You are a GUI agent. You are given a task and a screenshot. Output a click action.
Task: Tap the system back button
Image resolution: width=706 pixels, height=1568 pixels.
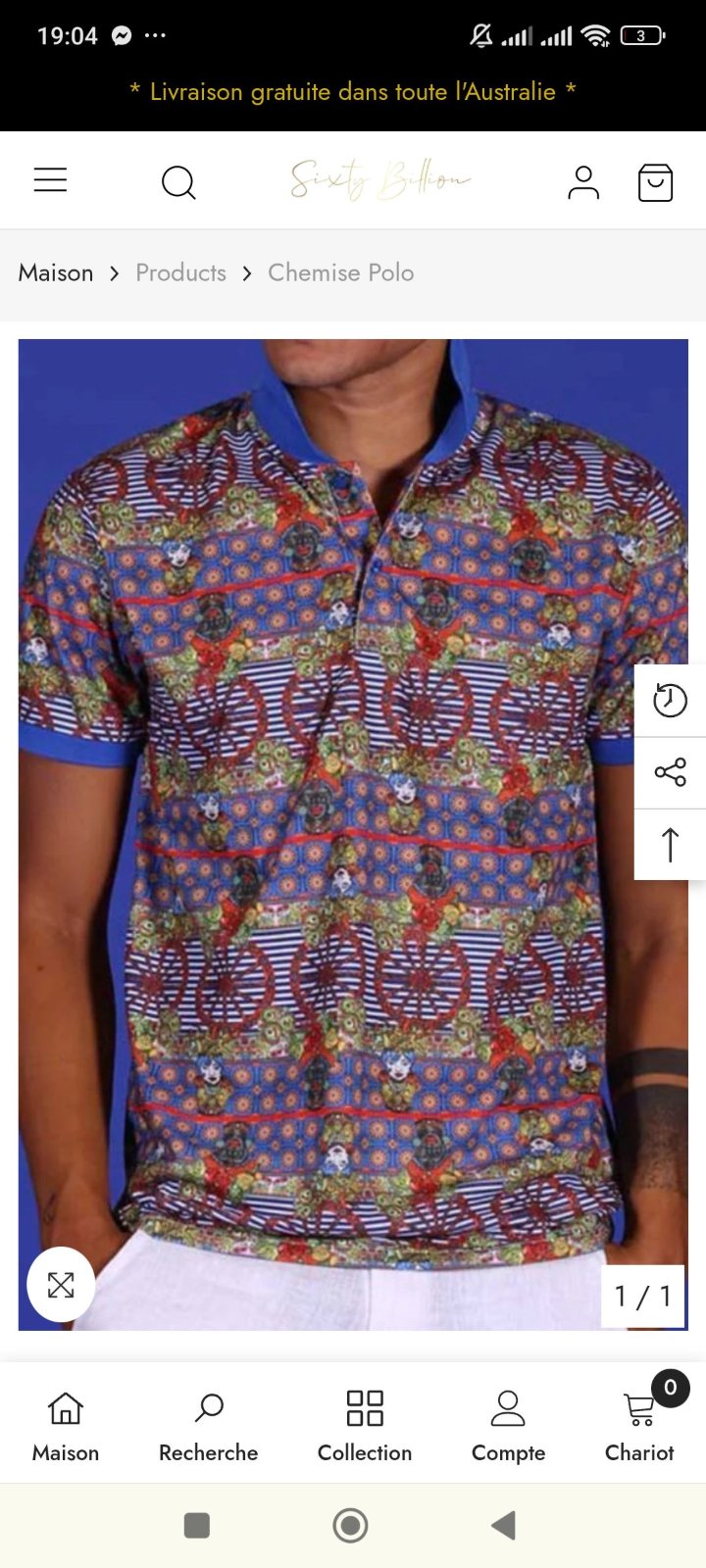(x=504, y=1525)
